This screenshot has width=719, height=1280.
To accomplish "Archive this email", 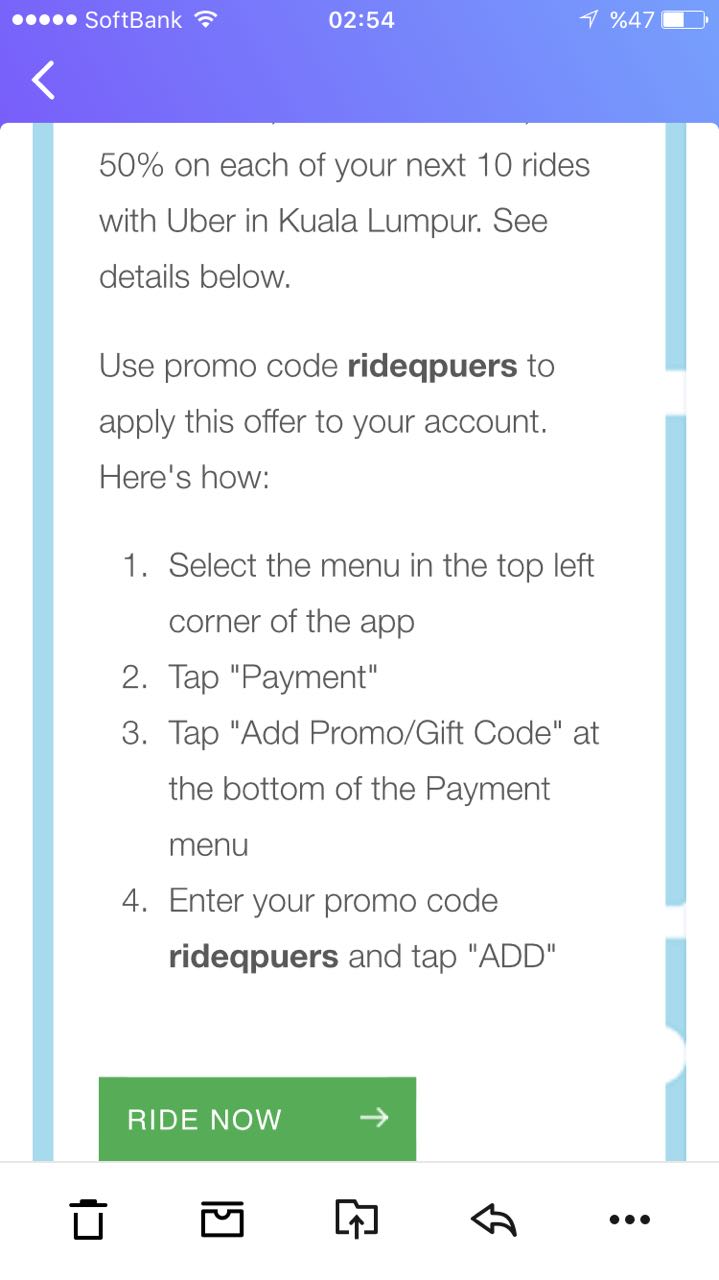I will pos(222,1219).
